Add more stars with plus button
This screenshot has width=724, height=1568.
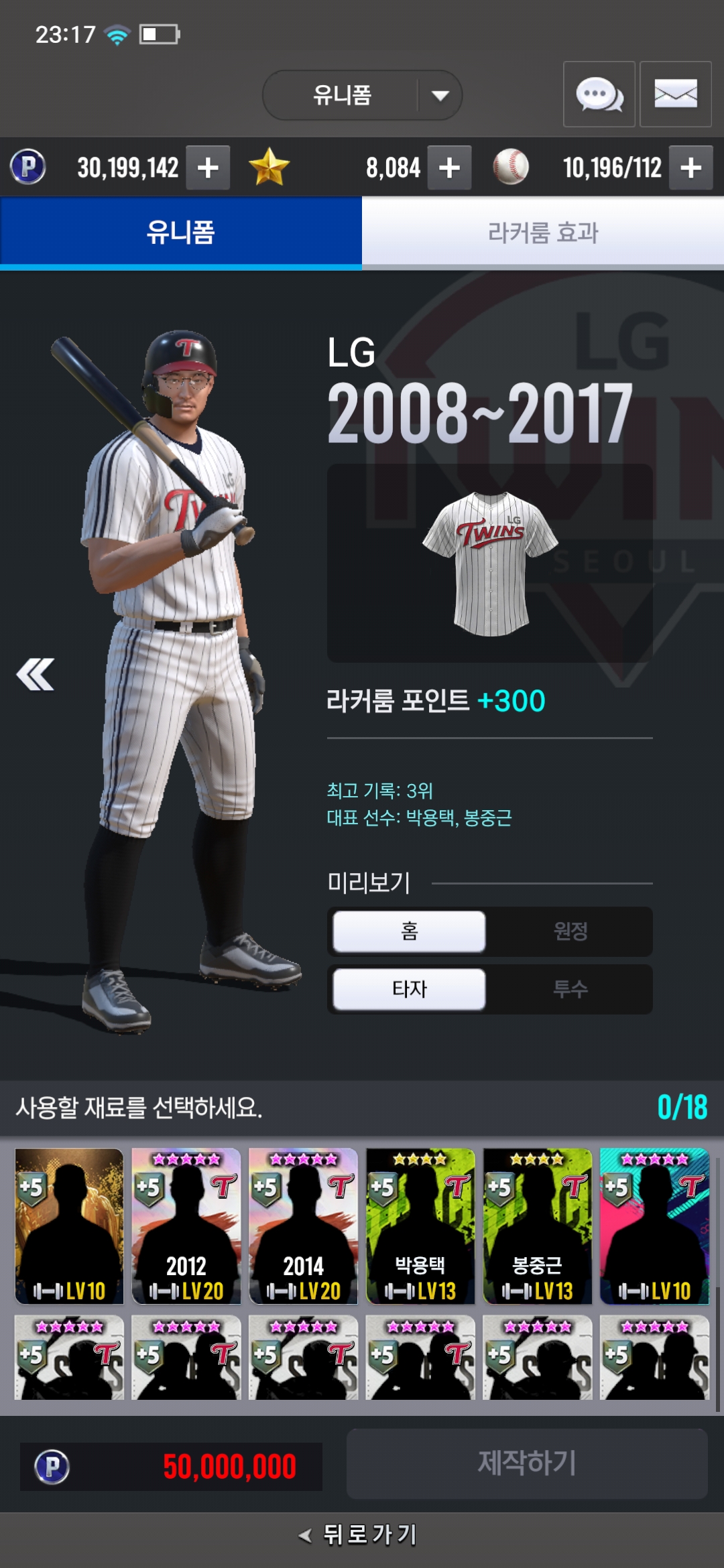(x=449, y=168)
